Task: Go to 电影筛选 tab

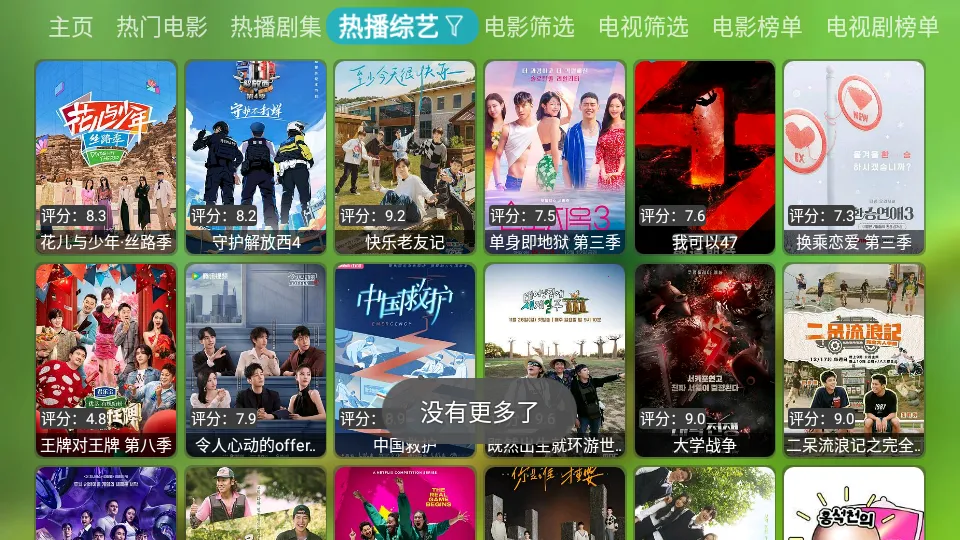Action: (x=529, y=27)
